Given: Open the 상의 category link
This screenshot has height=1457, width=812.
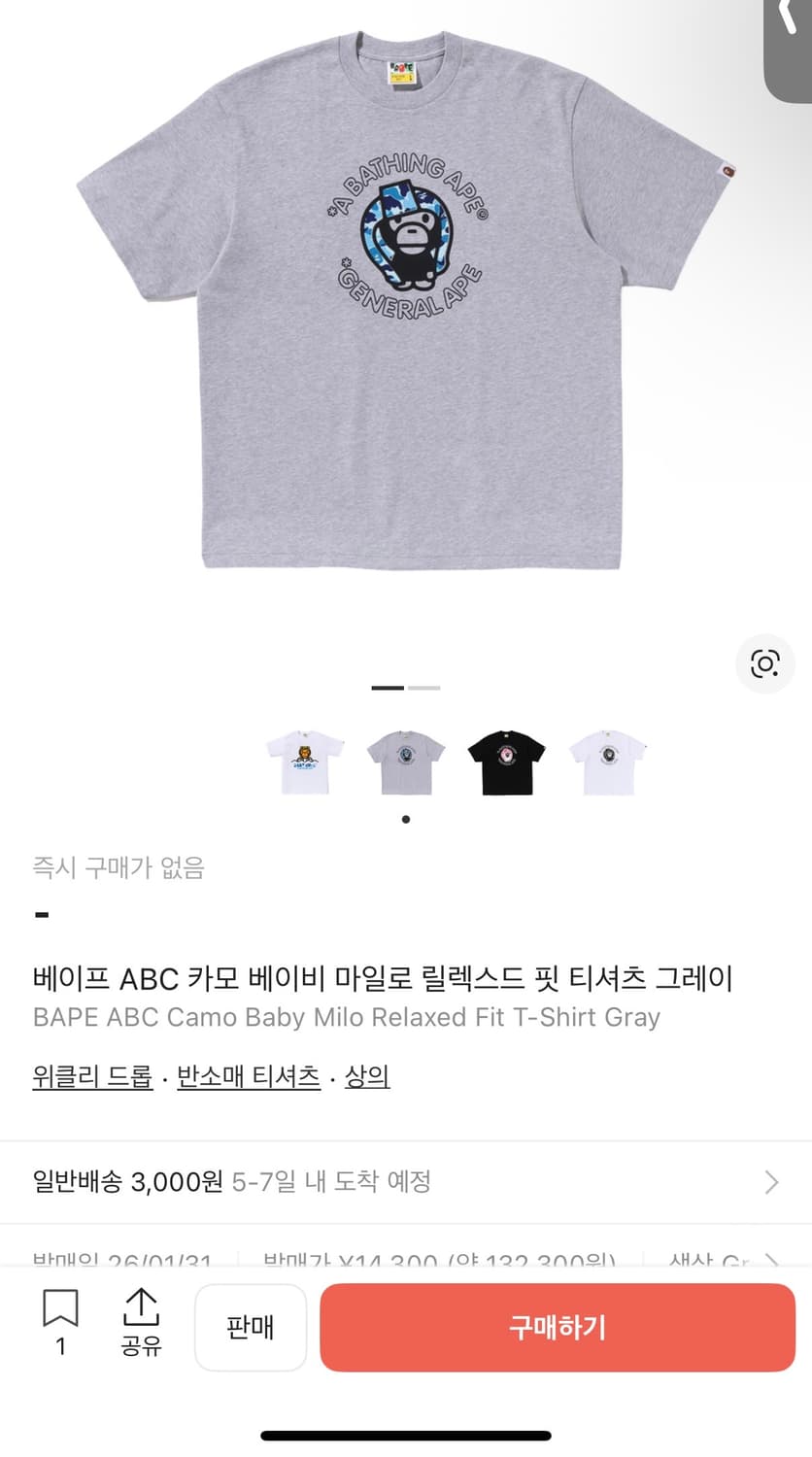Looking at the screenshot, I should (x=366, y=1076).
